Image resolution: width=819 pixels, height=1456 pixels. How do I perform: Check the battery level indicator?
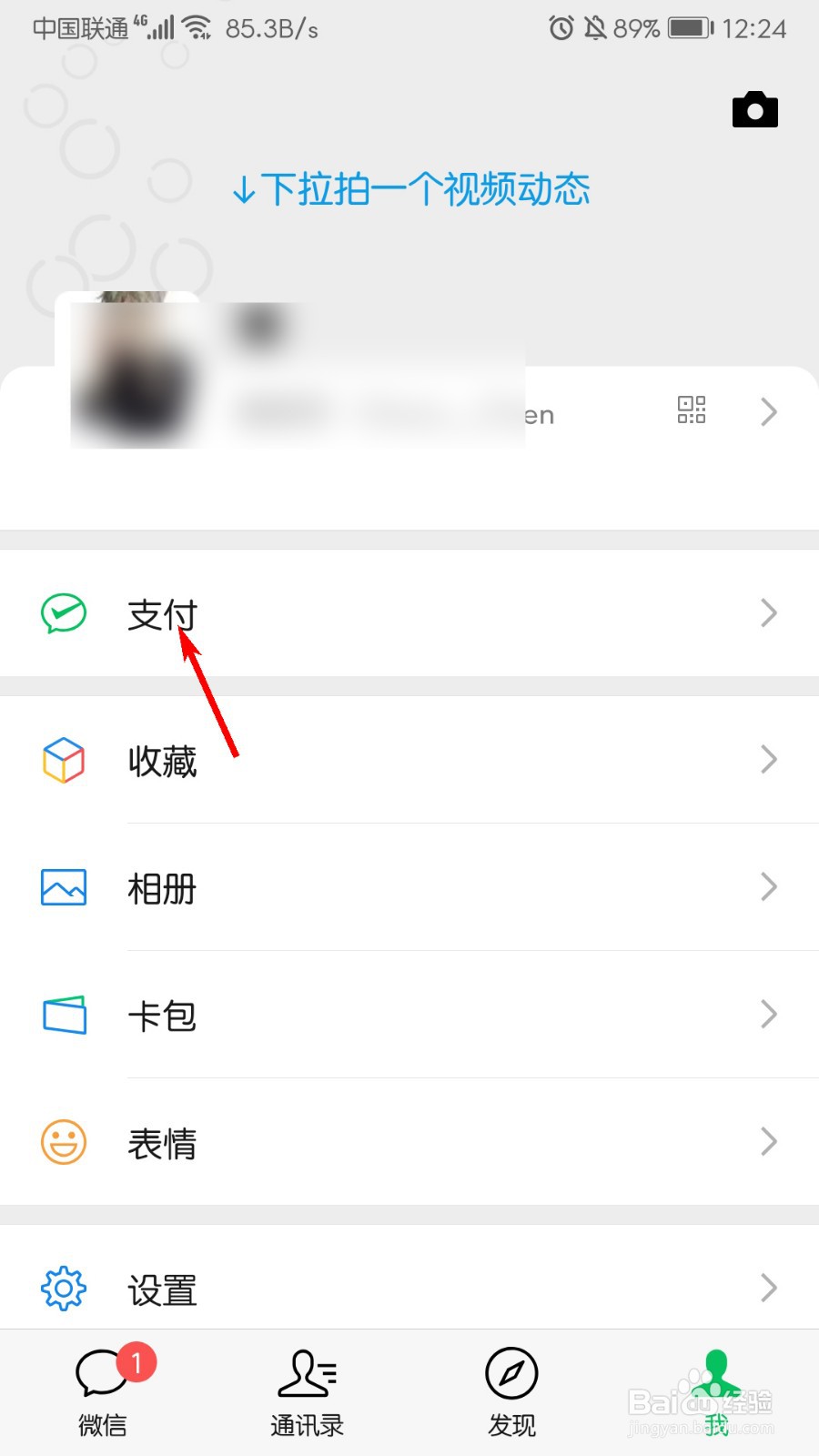[684, 28]
